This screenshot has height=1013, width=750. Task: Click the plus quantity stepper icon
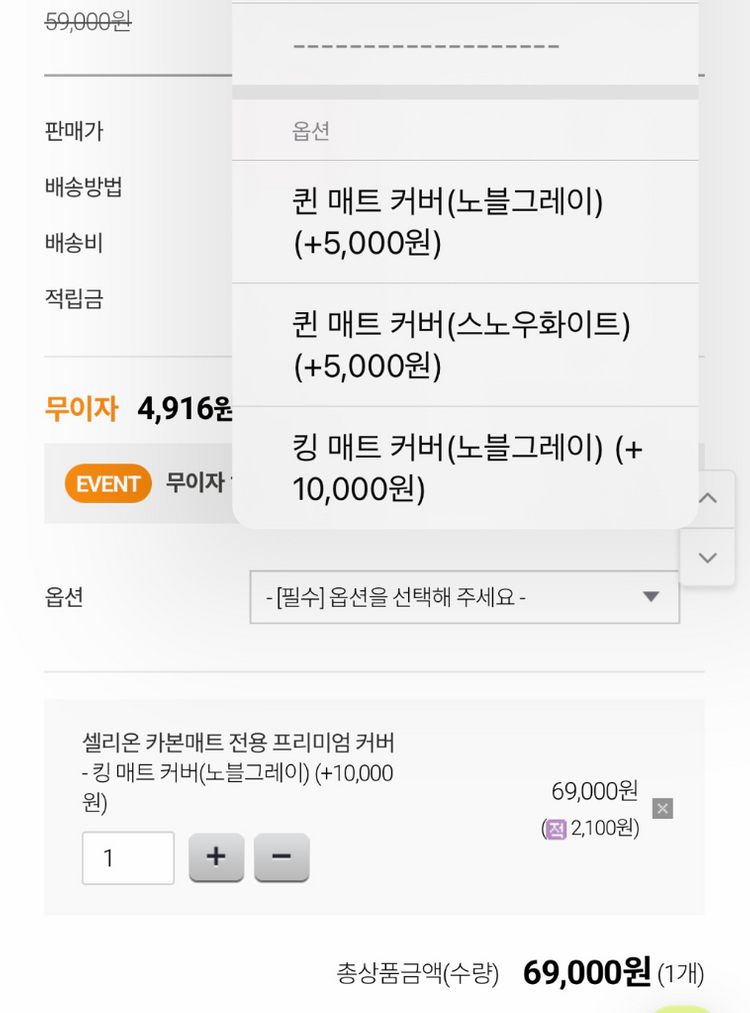(216, 857)
